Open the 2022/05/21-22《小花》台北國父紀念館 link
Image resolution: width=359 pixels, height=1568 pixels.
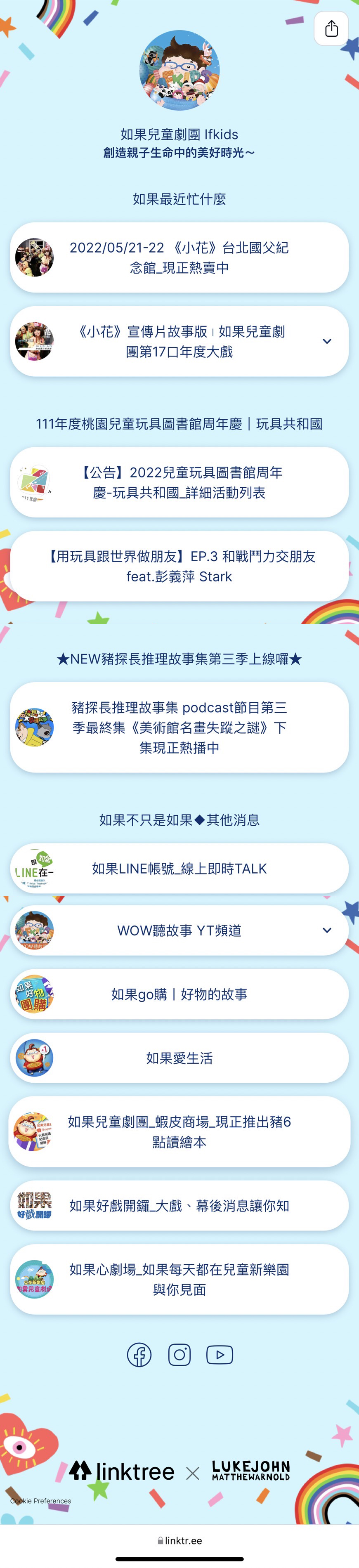tap(179, 257)
